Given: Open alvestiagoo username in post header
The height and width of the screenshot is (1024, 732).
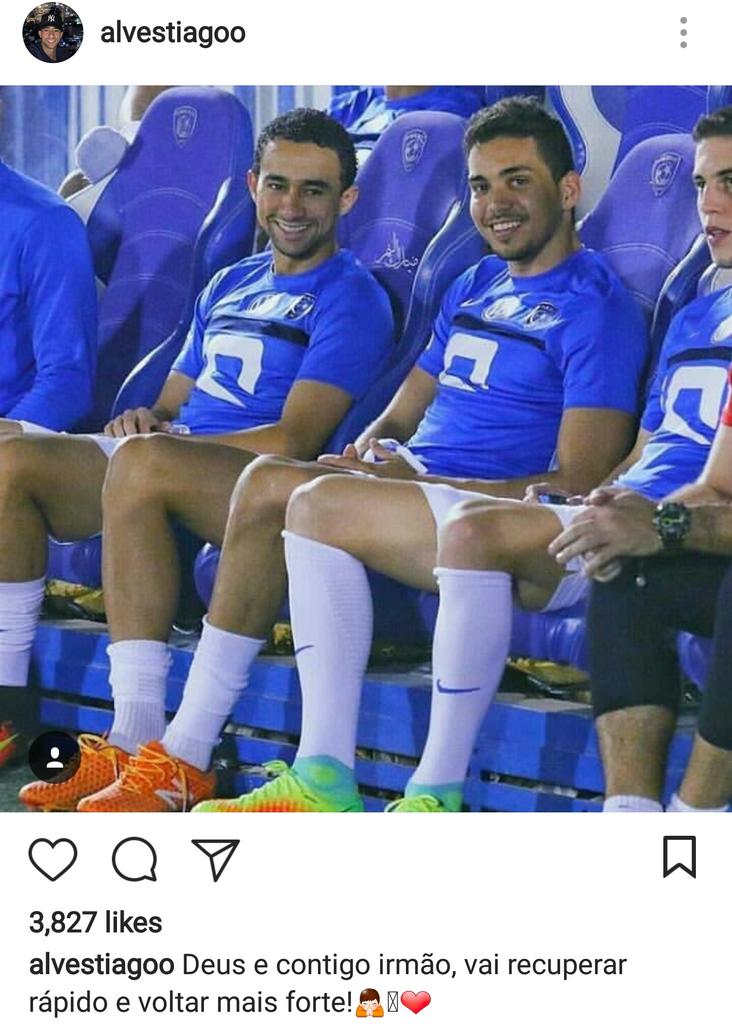Looking at the screenshot, I should 172,33.
